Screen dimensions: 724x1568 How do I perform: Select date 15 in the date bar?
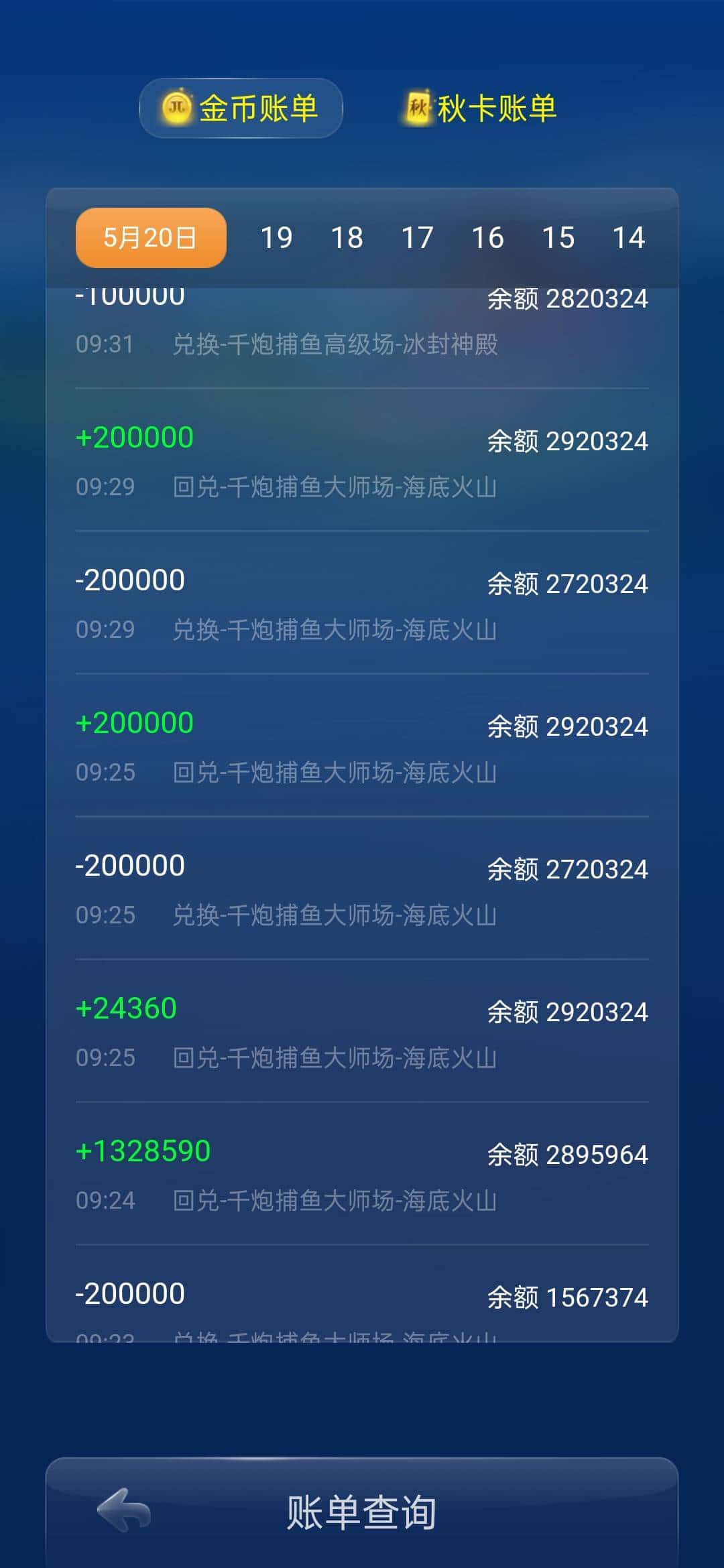click(558, 237)
